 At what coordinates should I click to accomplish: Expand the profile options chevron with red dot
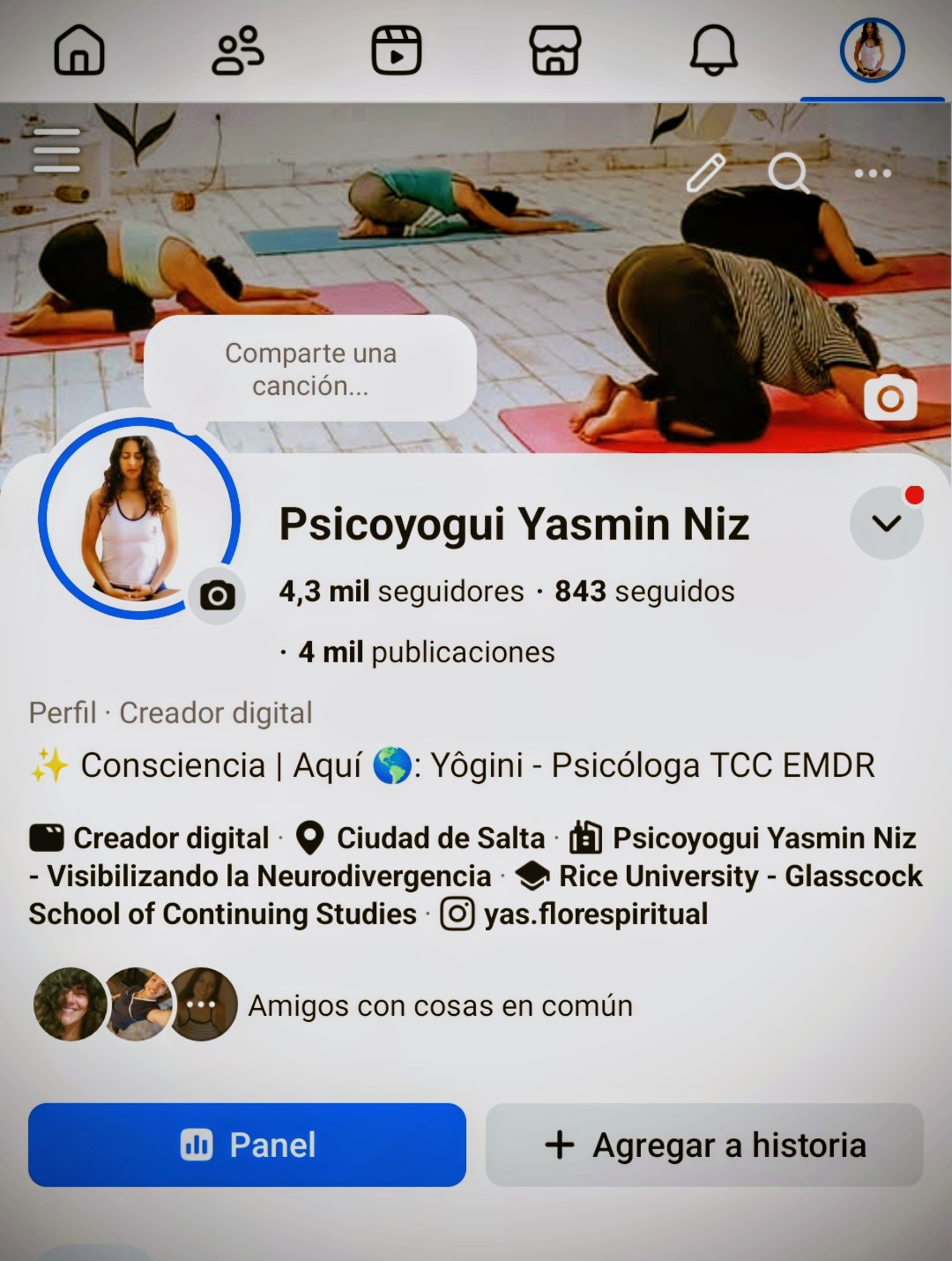(x=887, y=523)
